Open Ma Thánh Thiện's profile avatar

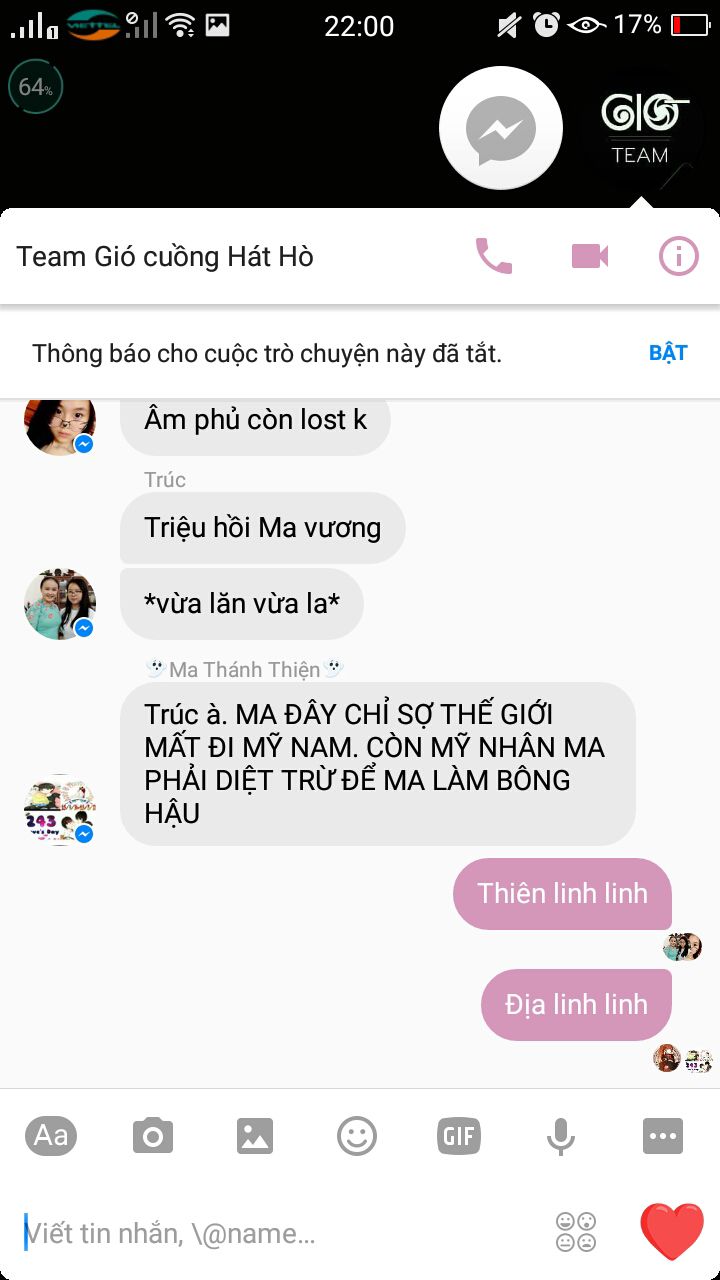[60, 810]
